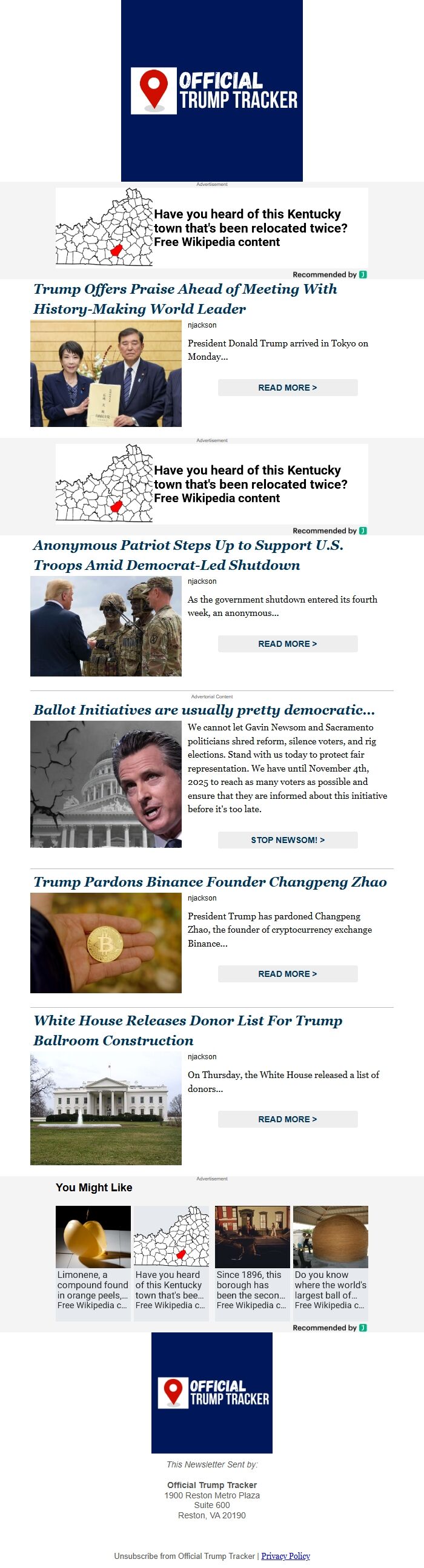
Task: Tap READ MORE under the donor list article
Action: pos(288,1119)
